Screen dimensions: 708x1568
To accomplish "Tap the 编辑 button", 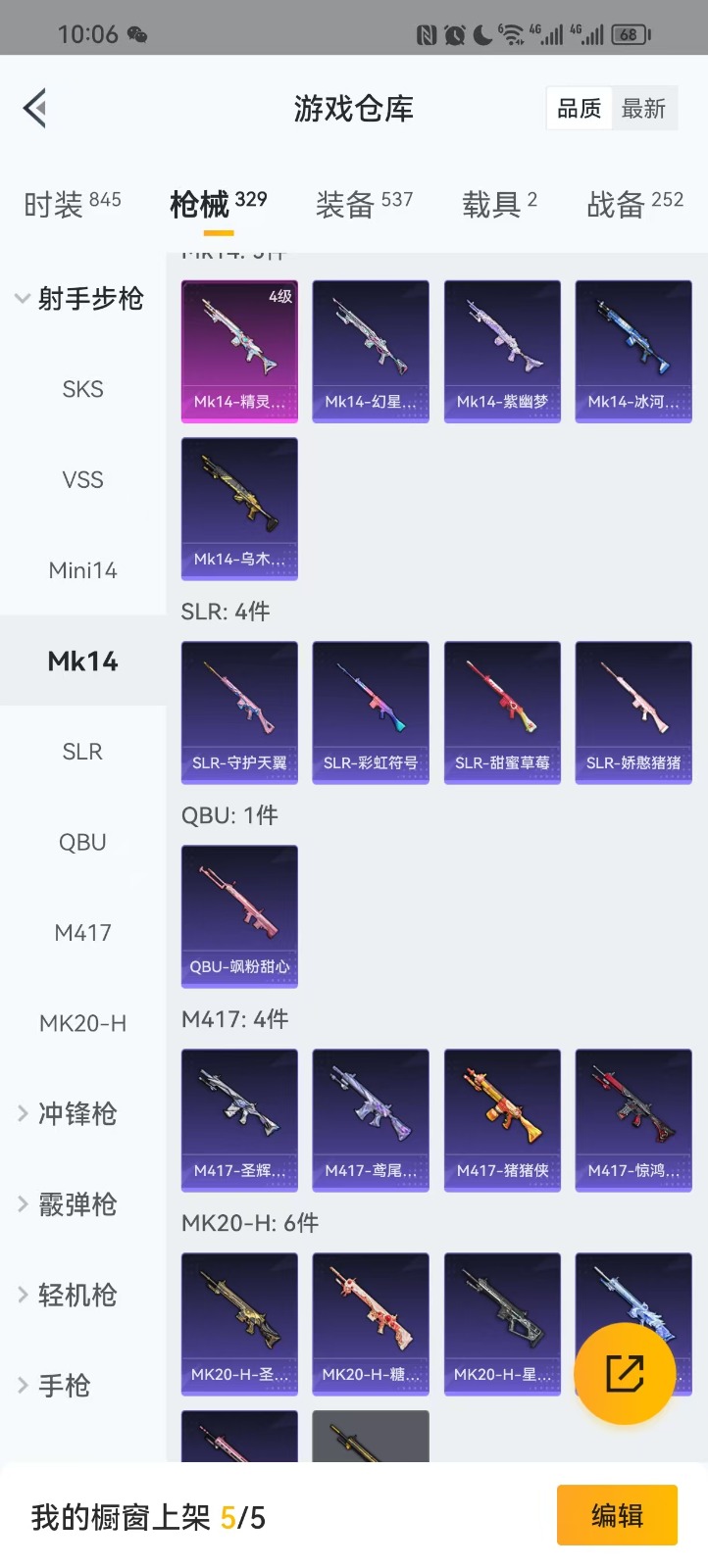I will pos(617,1515).
